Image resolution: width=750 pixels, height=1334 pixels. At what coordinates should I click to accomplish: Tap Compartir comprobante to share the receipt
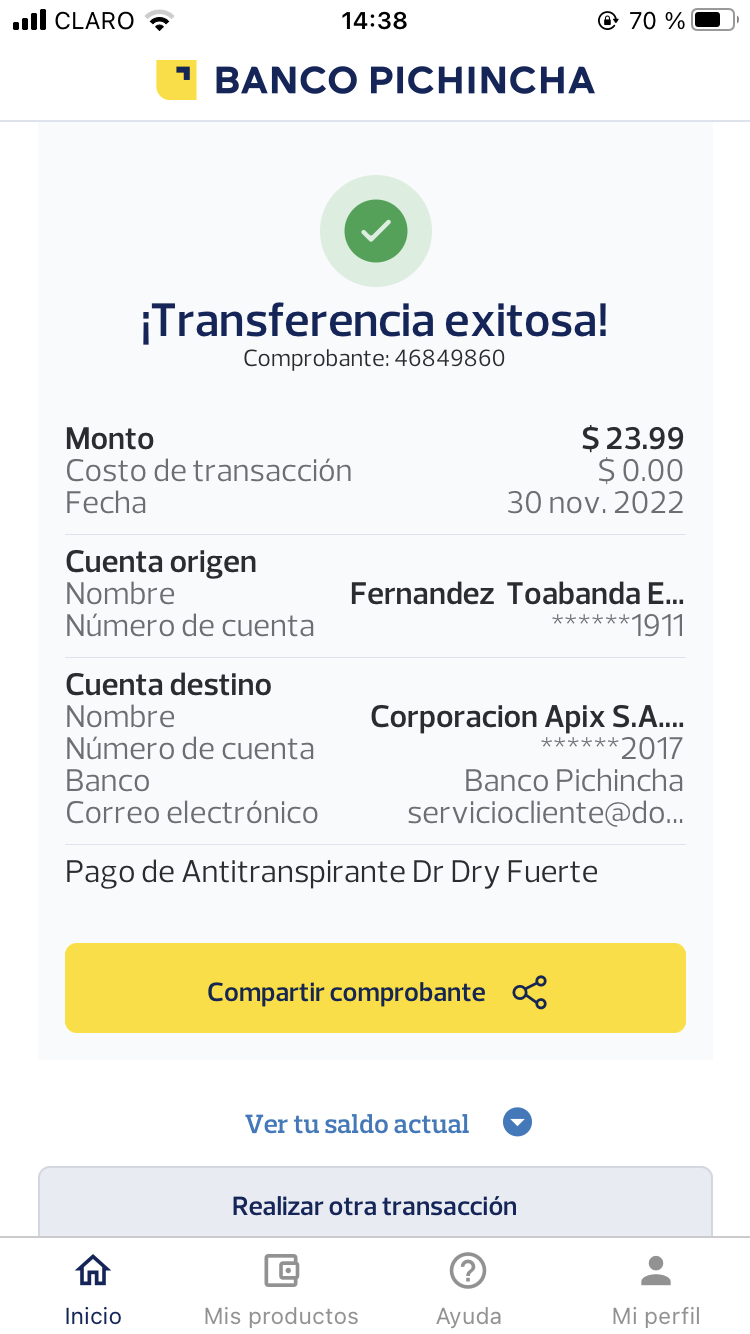point(375,988)
